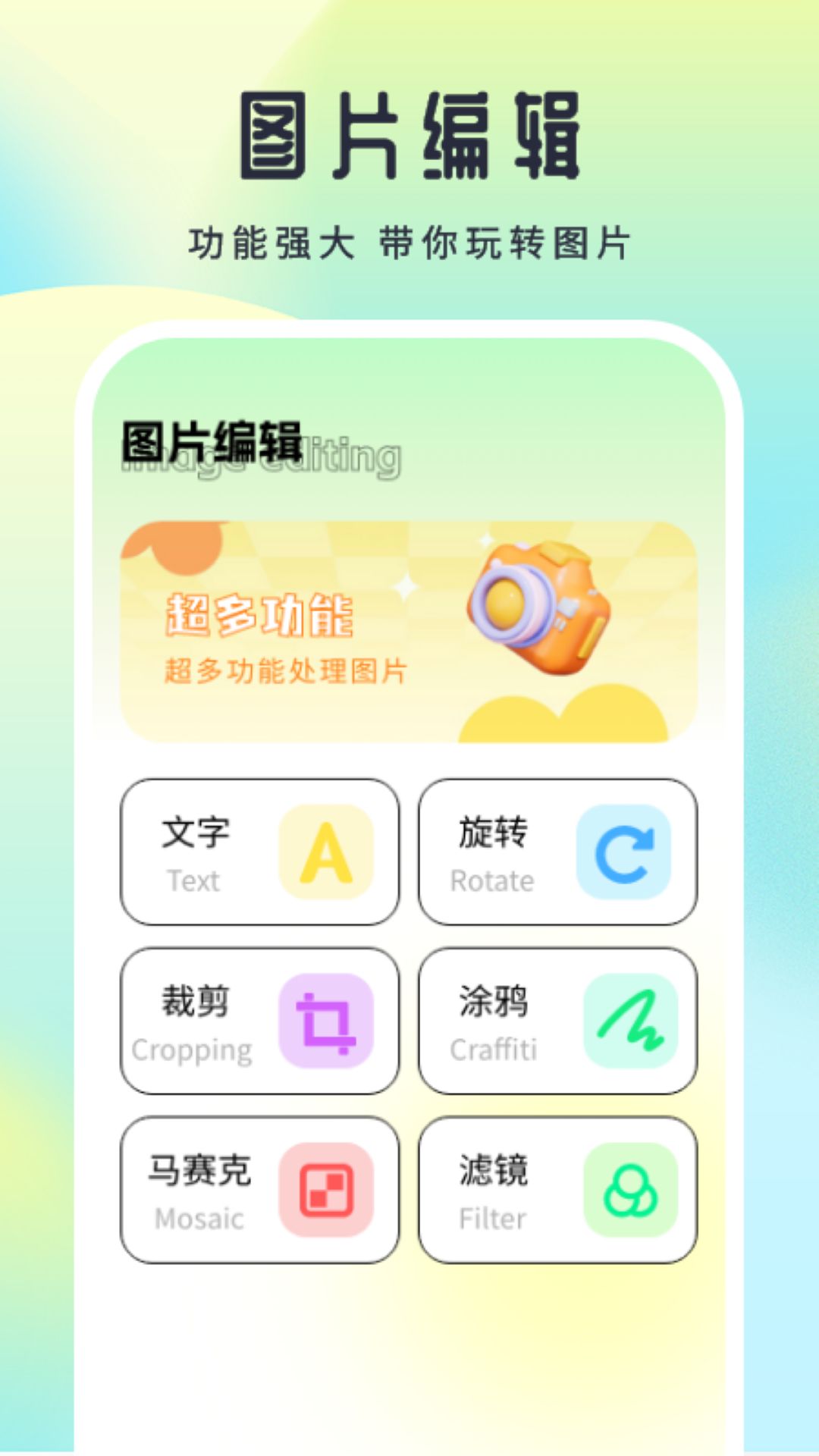Open the 文字 Text editing card
Screen dimensions: 819x1456
(x=259, y=852)
